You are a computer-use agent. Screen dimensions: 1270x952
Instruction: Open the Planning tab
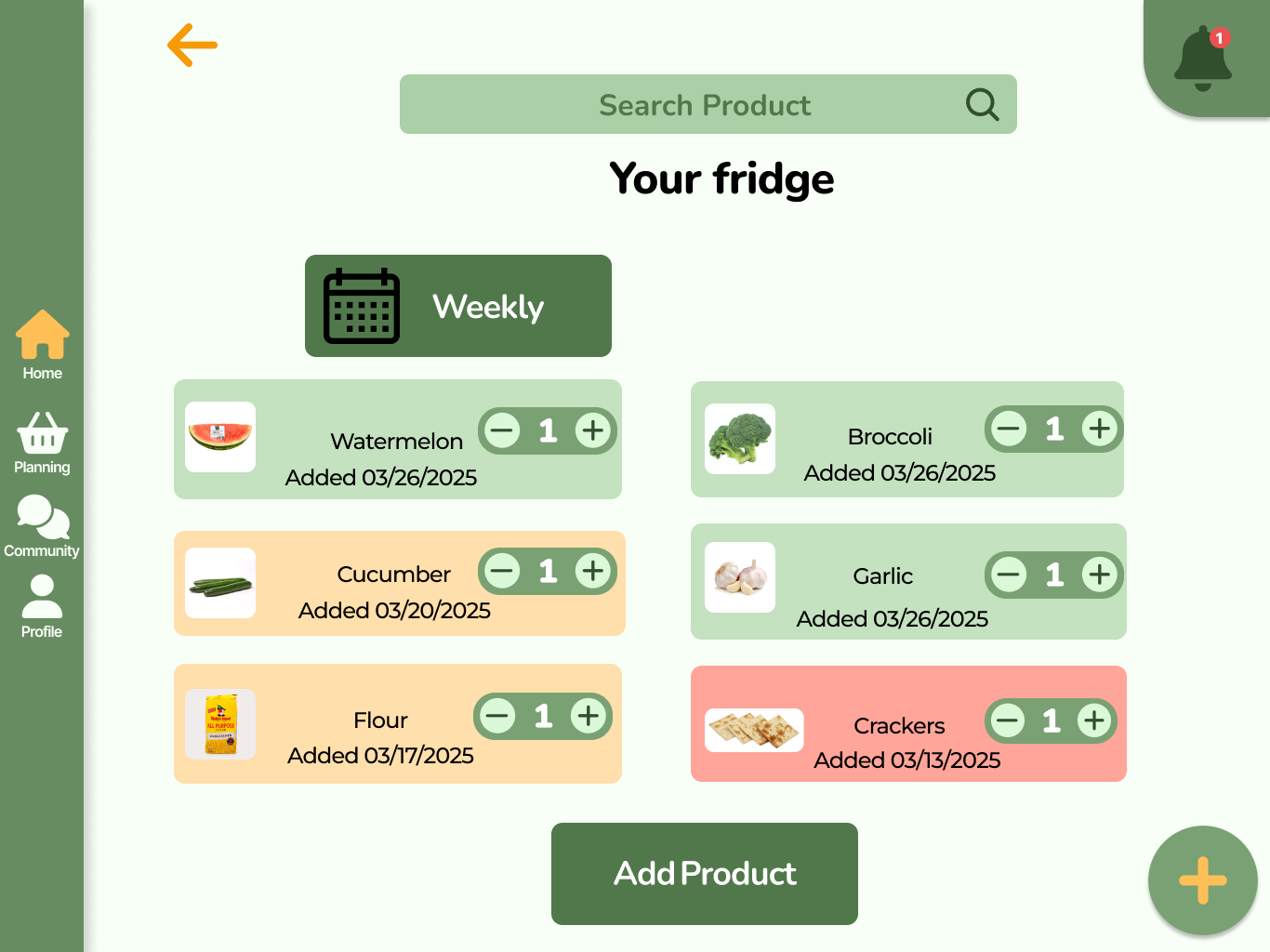[x=42, y=443]
